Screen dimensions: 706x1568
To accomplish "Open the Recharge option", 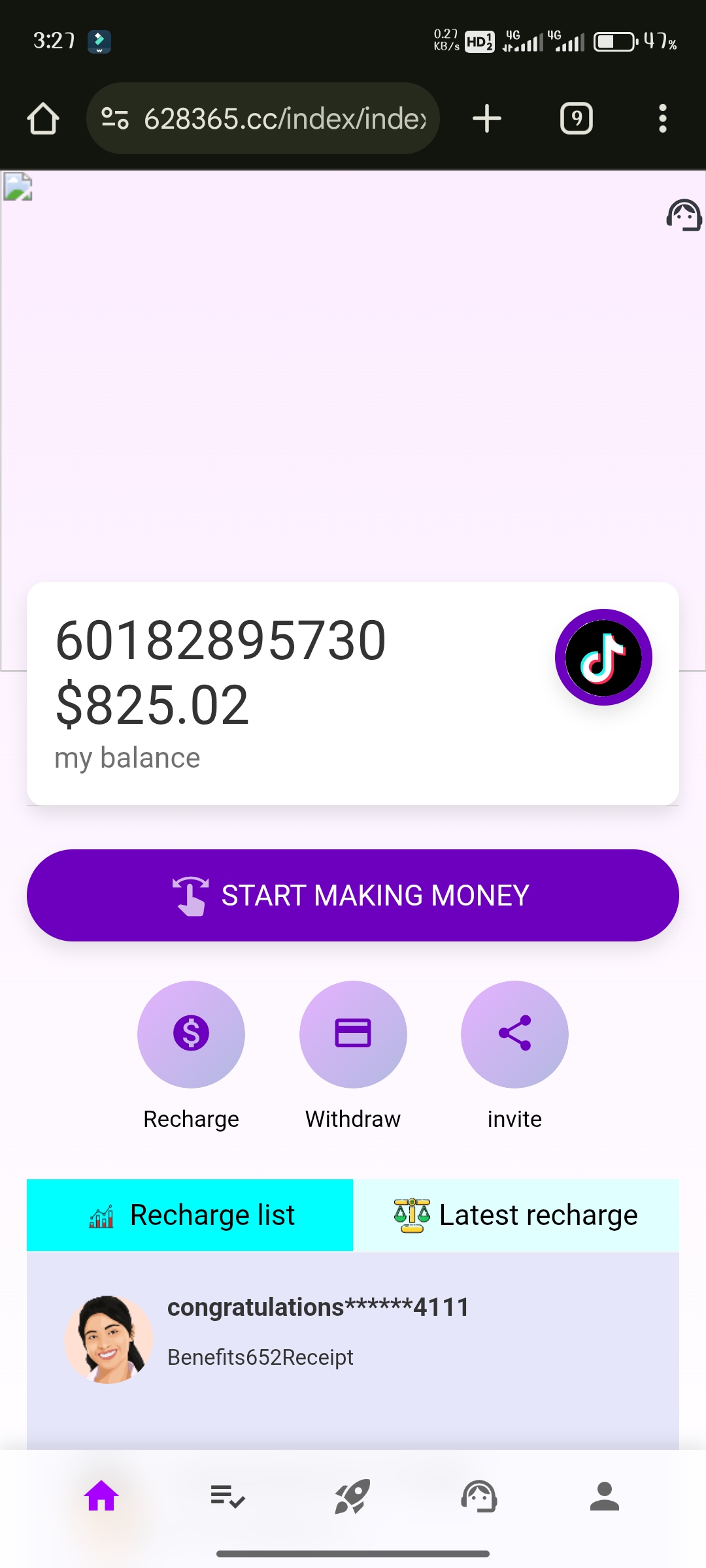I will 191,1034.
